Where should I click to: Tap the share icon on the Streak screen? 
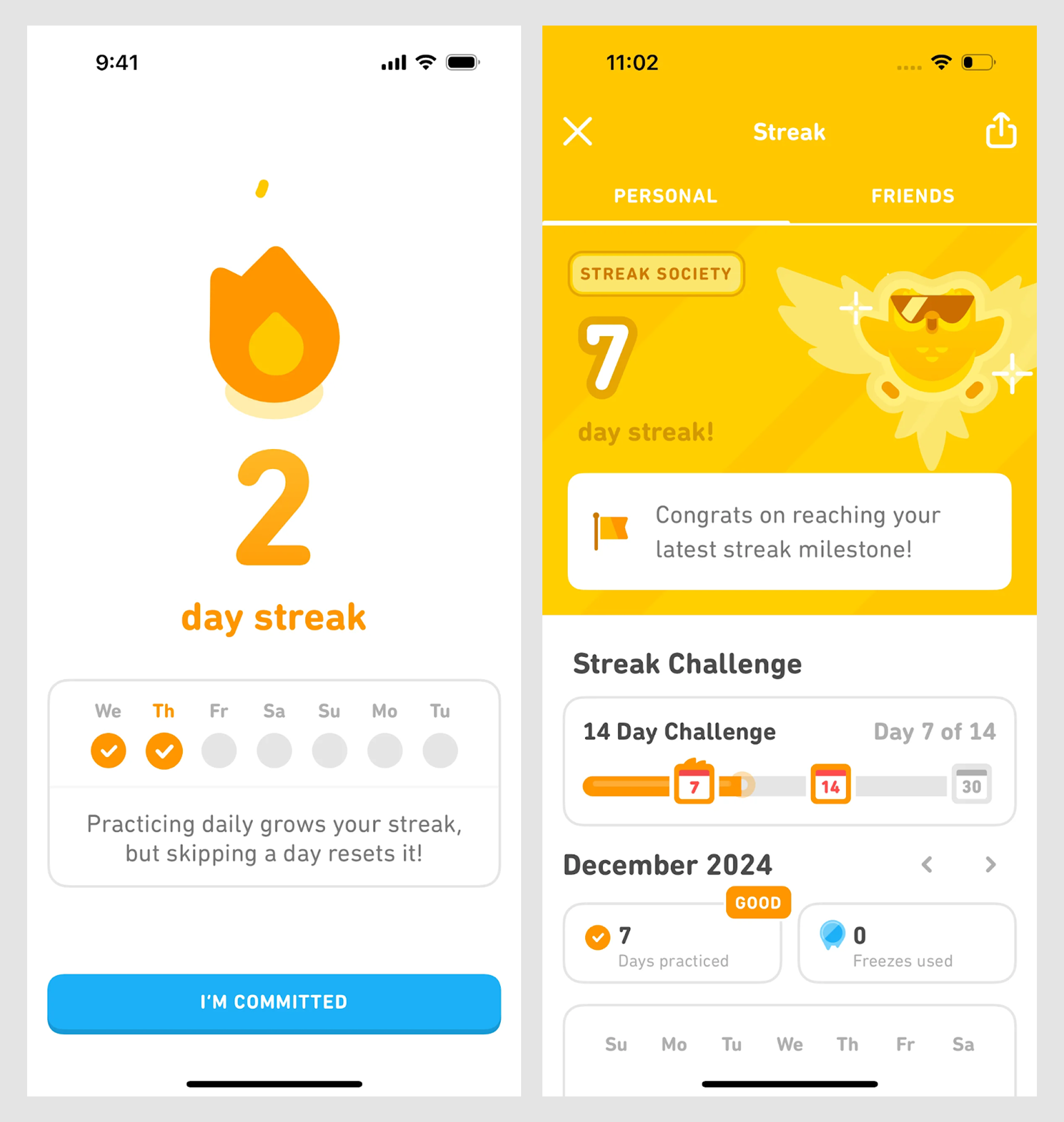click(x=1002, y=131)
